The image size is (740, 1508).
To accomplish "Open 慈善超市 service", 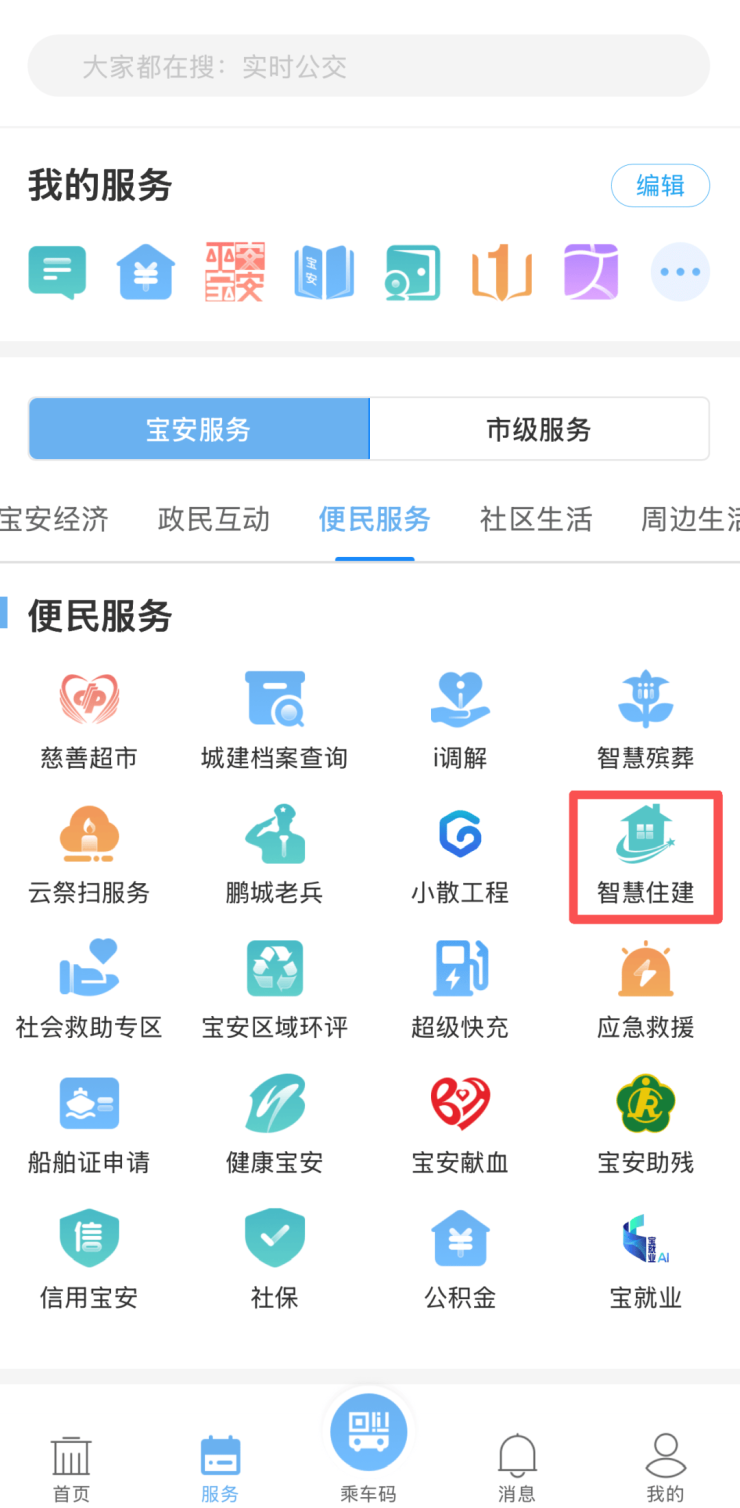I will 89,721.
